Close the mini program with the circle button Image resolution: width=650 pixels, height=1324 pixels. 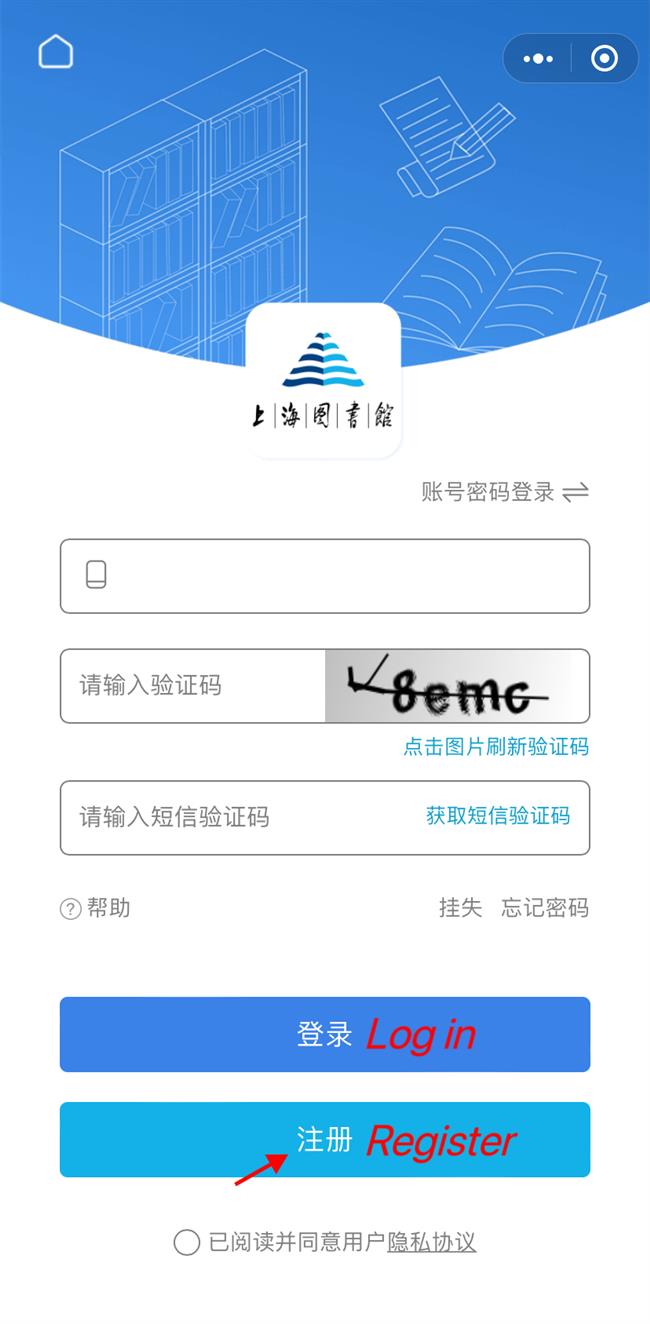click(x=604, y=59)
